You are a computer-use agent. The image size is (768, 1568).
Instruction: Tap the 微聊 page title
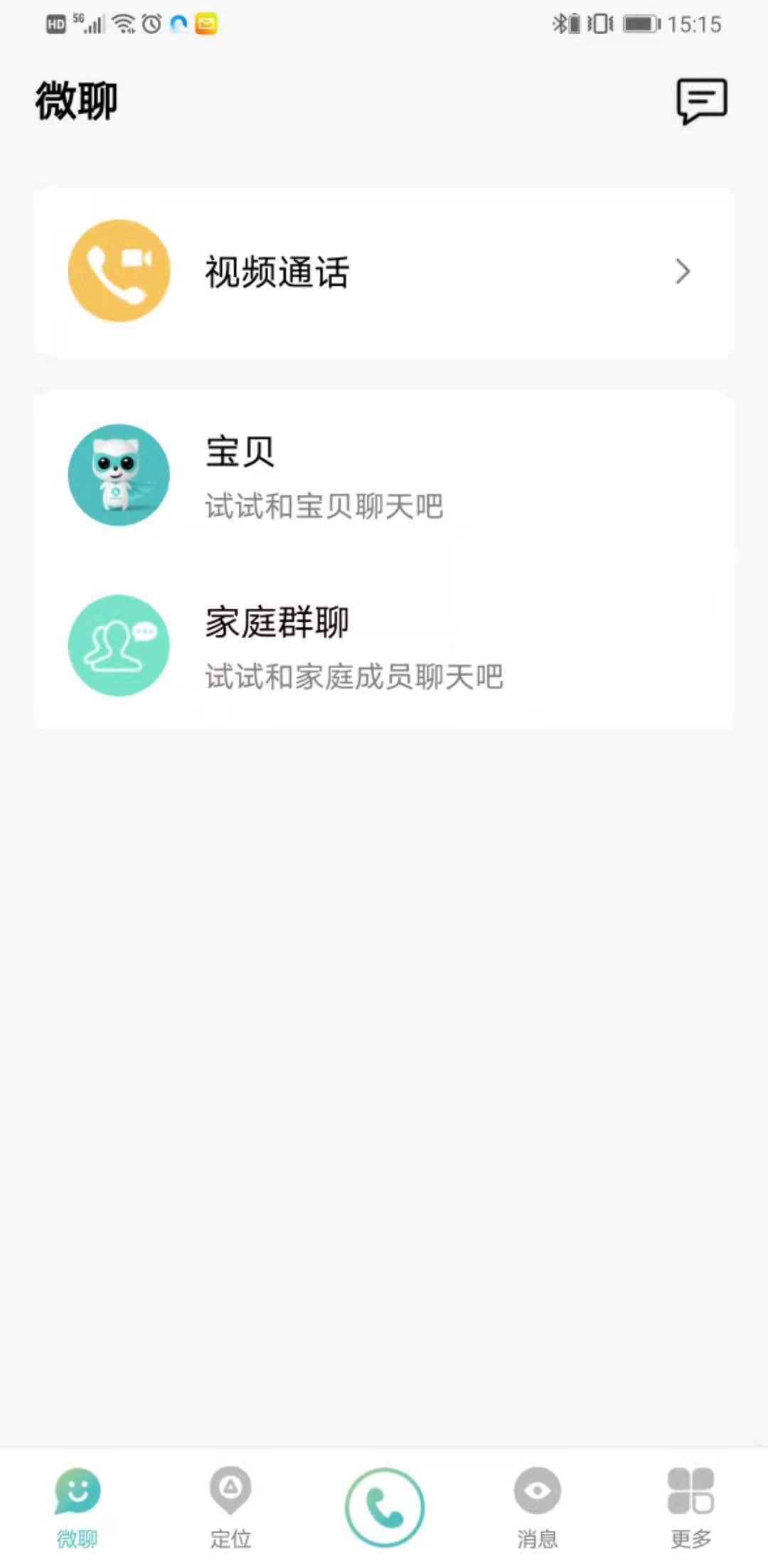tap(76, 102)
